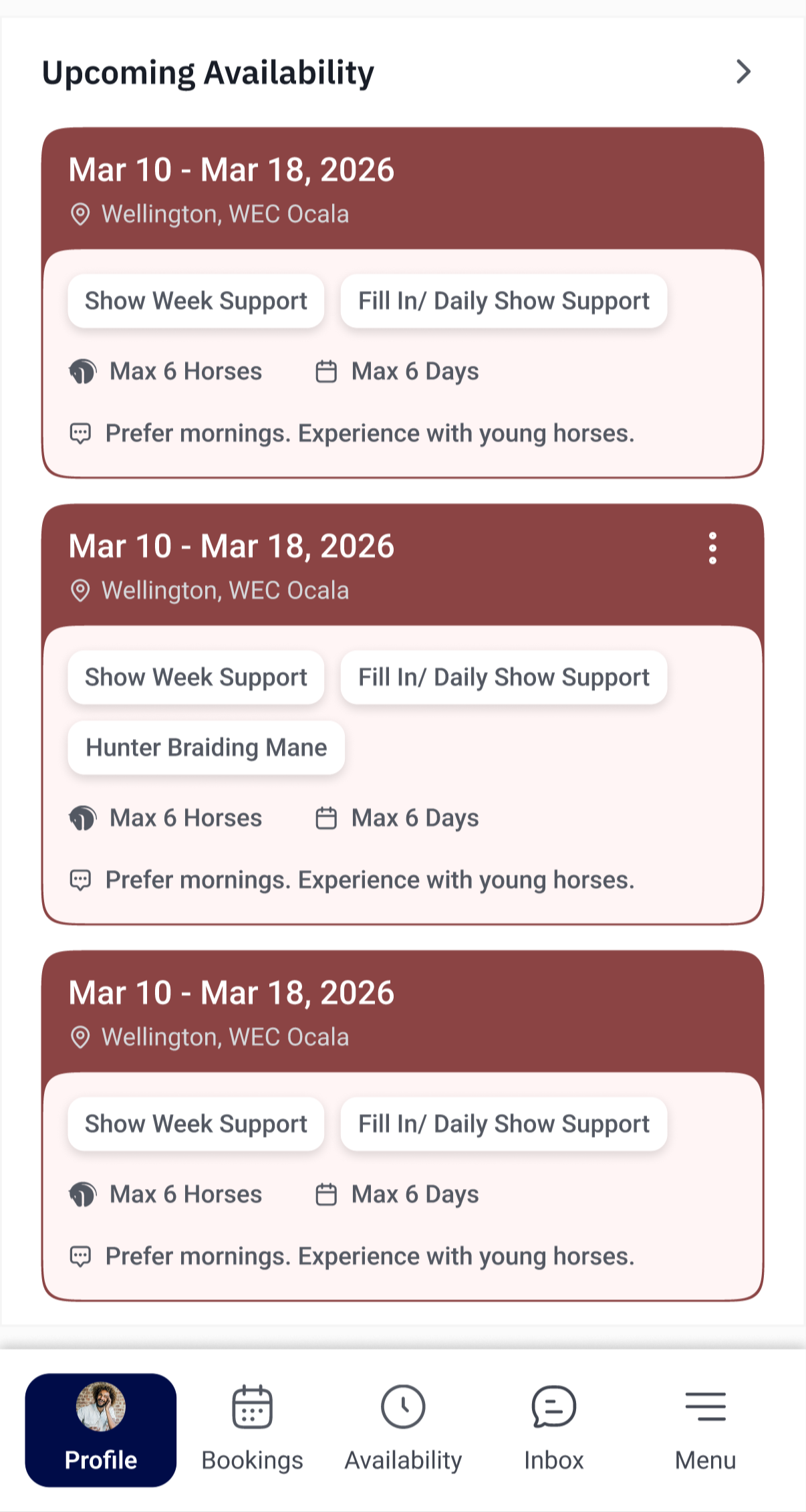This screenshot has width=806, height=1512.
Task: Tap the Hunter Braiding Mane chip
Action: 207,747
